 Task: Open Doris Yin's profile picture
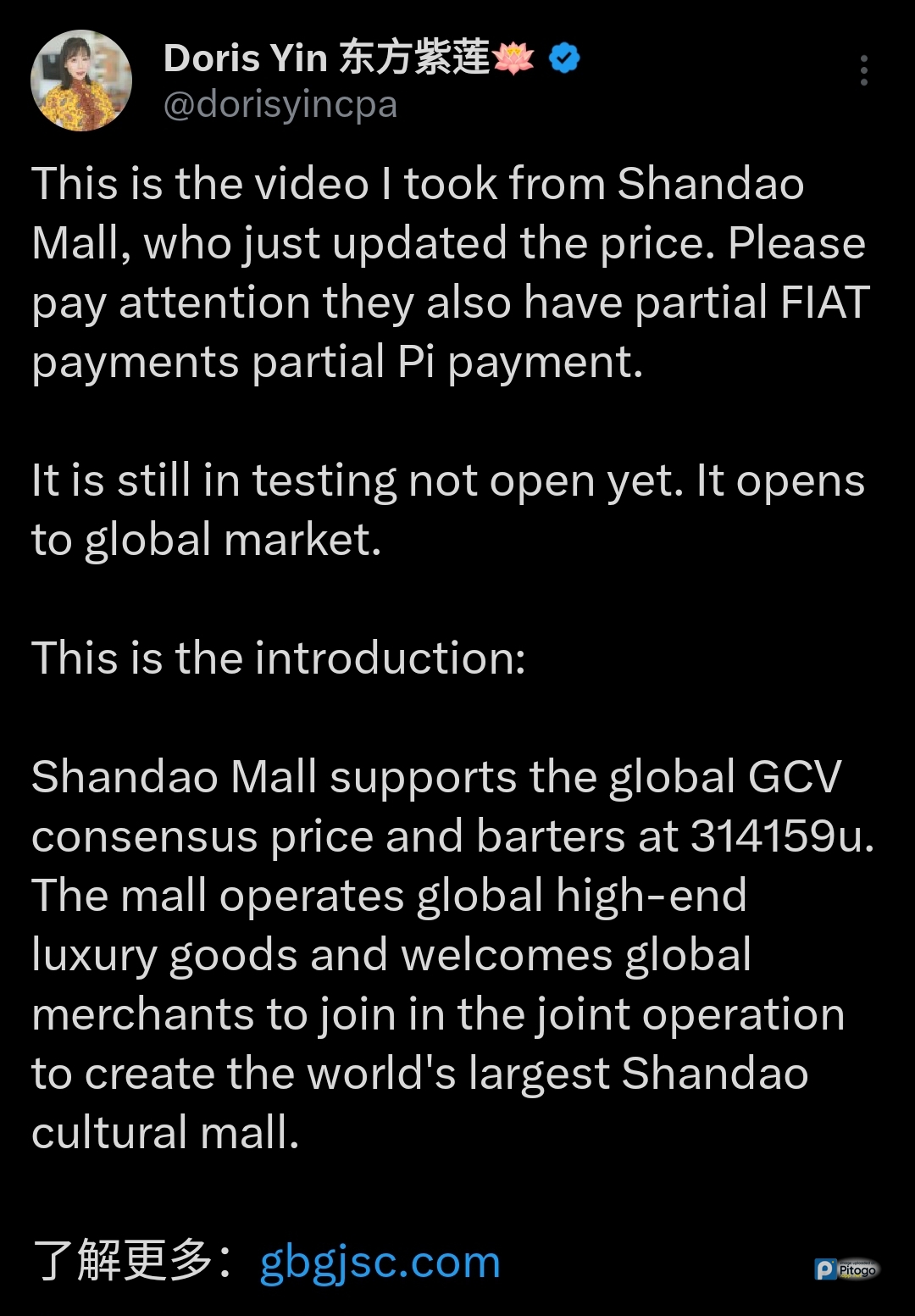click(x=81, y=81)
